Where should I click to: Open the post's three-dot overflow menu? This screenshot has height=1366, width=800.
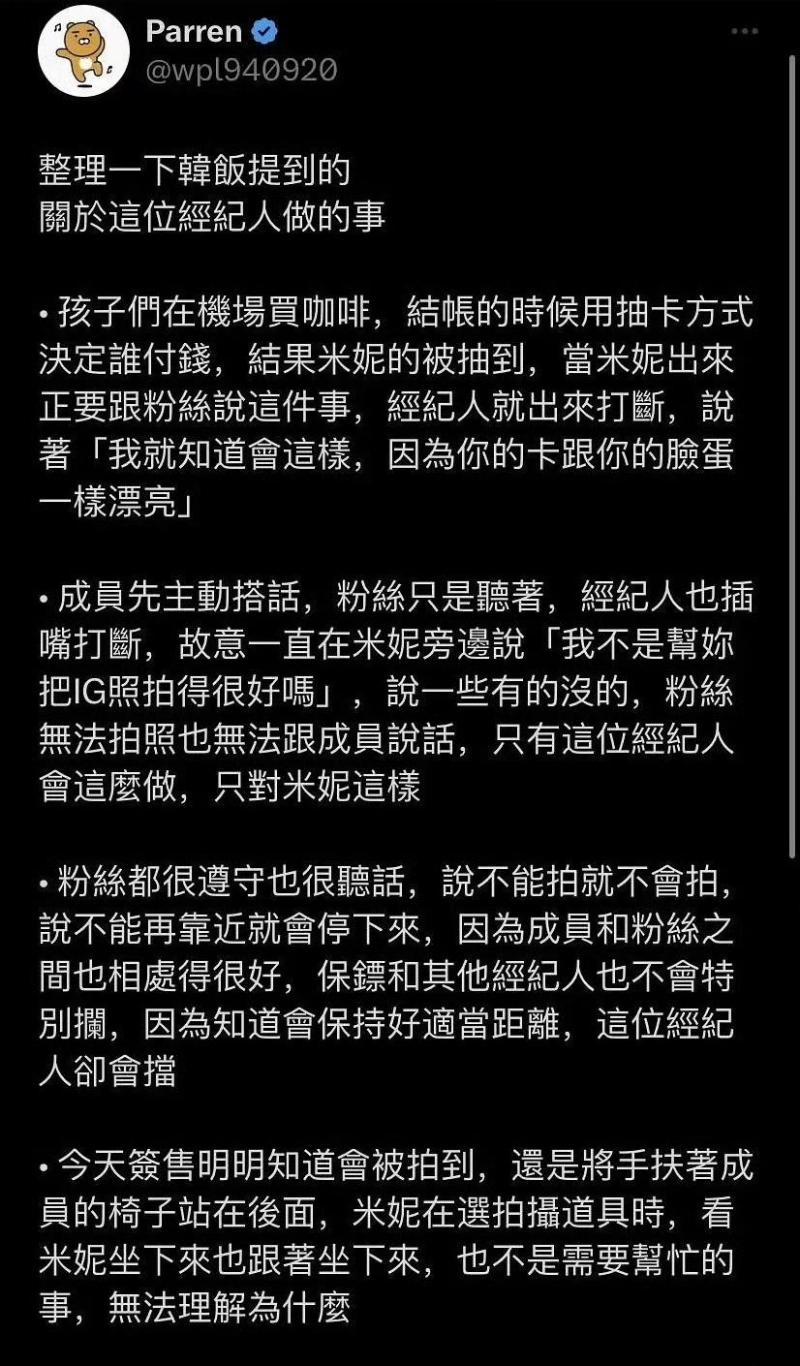(x=744, y=32)
